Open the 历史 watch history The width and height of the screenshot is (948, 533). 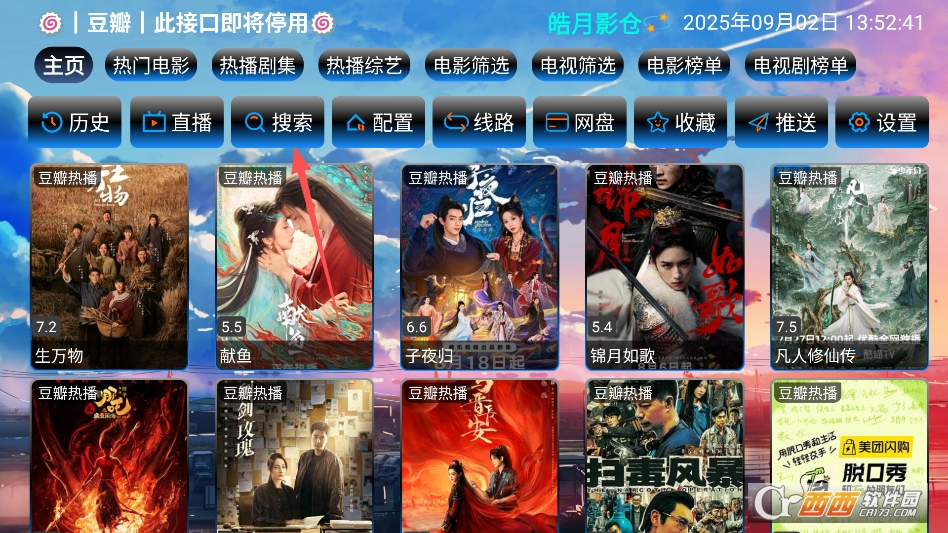pos(75,122)
